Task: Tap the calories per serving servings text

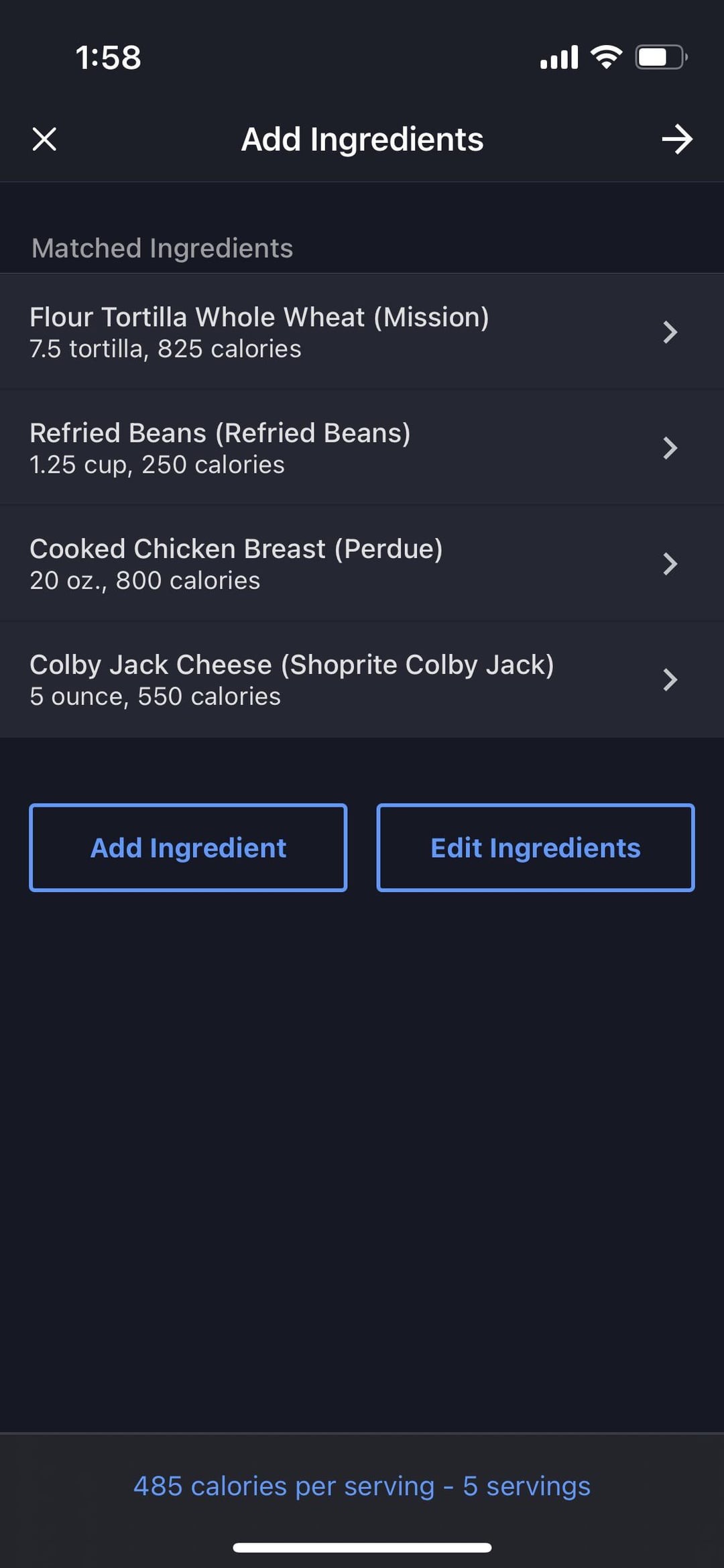Action: [362, 1486]
